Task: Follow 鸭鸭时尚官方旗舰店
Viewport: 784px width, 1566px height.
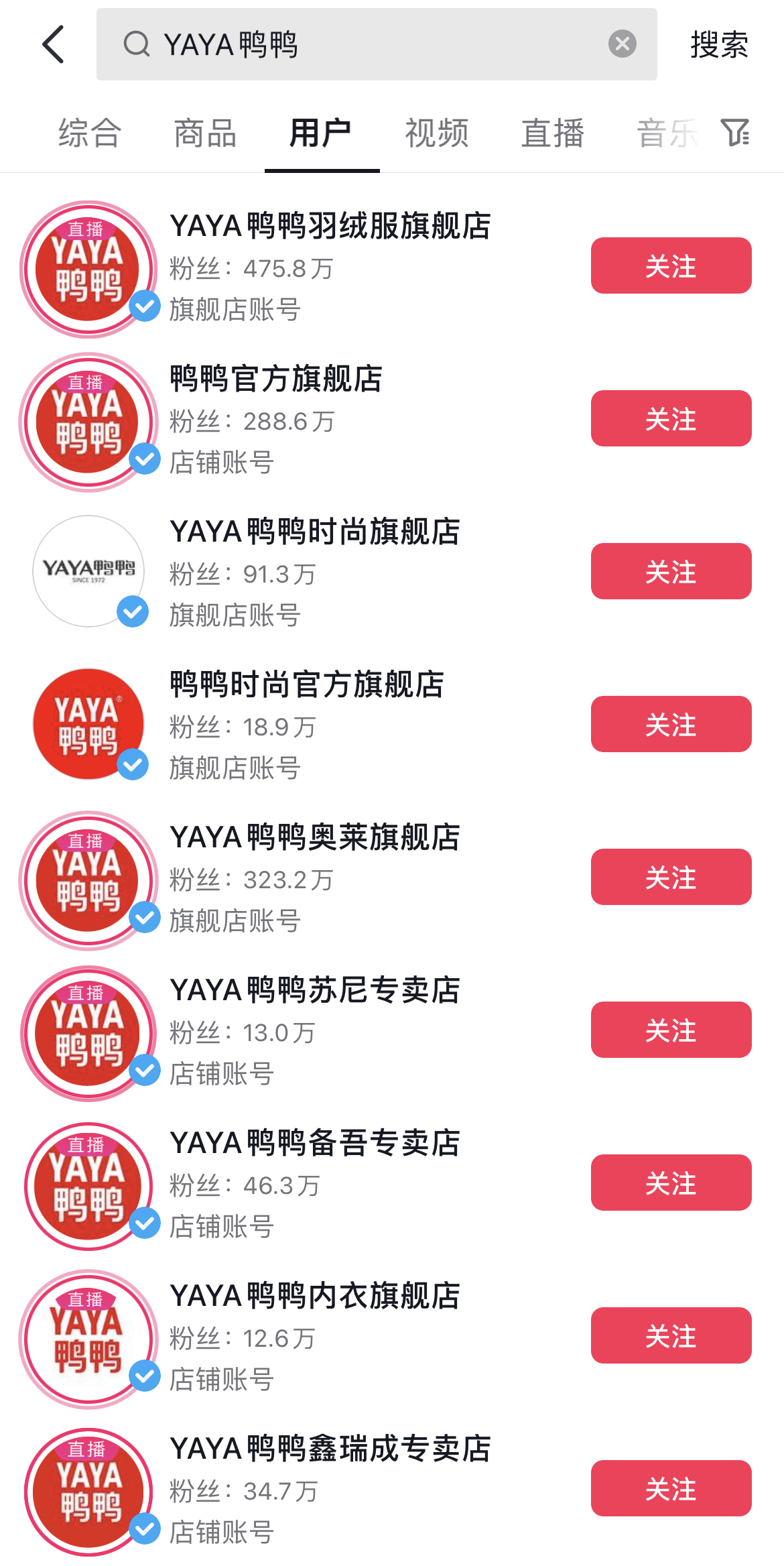Action: point(671,724)
